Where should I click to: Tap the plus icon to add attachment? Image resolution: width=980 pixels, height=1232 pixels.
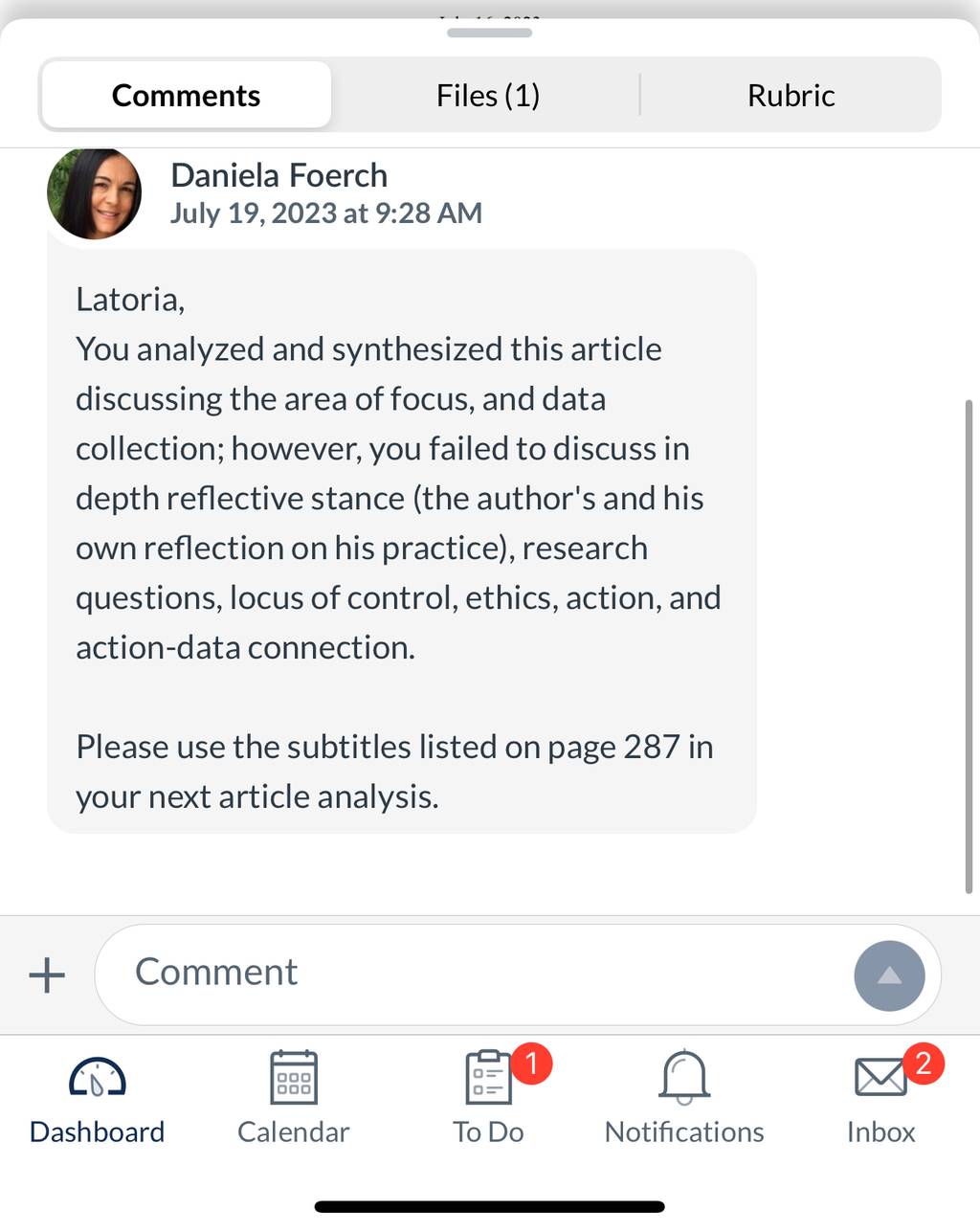point(47,975)
